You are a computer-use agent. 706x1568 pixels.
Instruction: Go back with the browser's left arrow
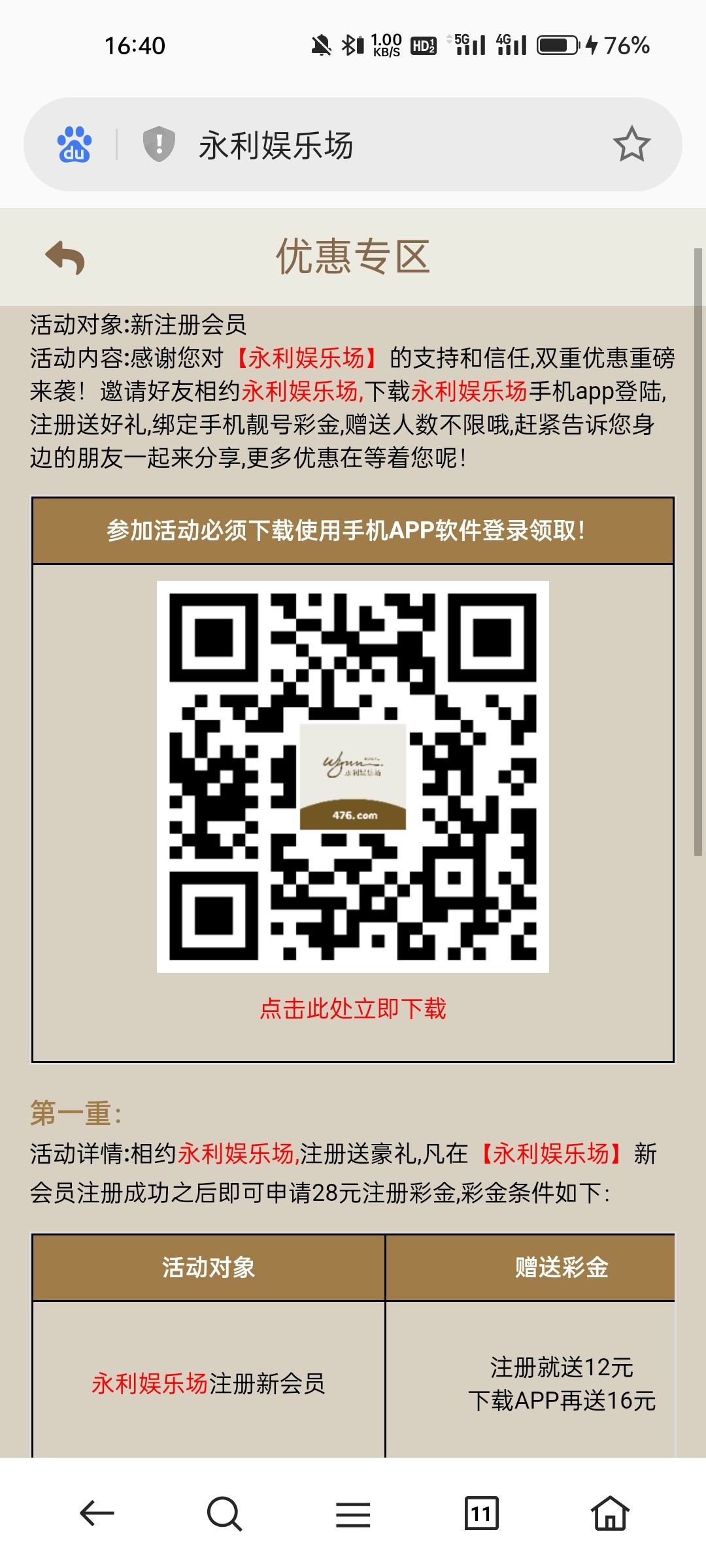(x=97, y=1513)
